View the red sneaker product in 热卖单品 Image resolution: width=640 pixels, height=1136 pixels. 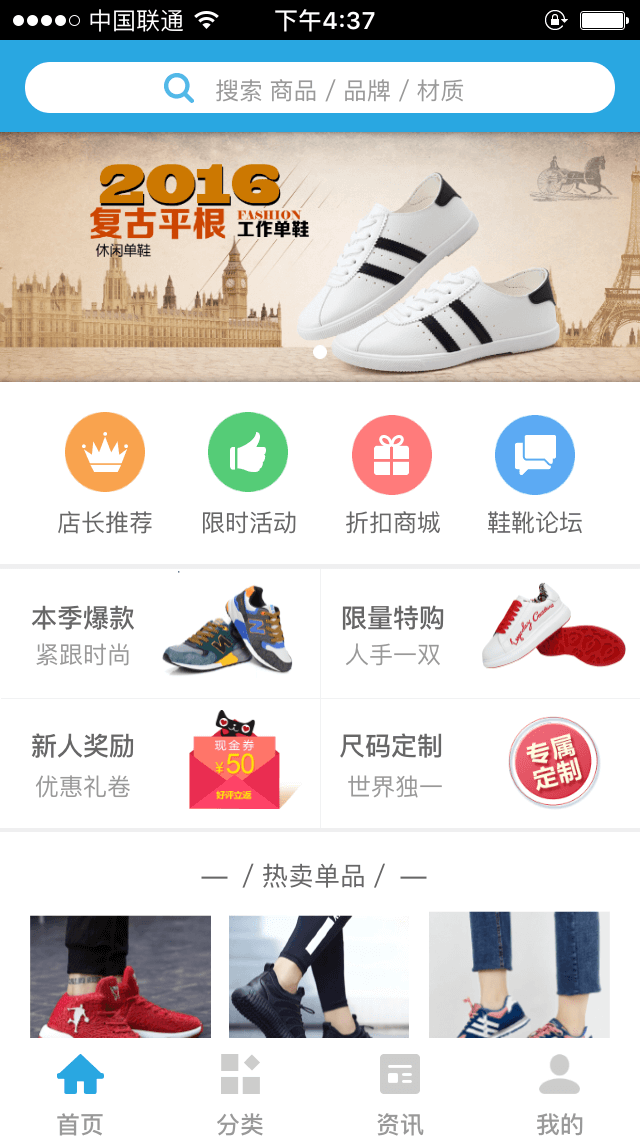pyautogui.click(x=120, y=976)
